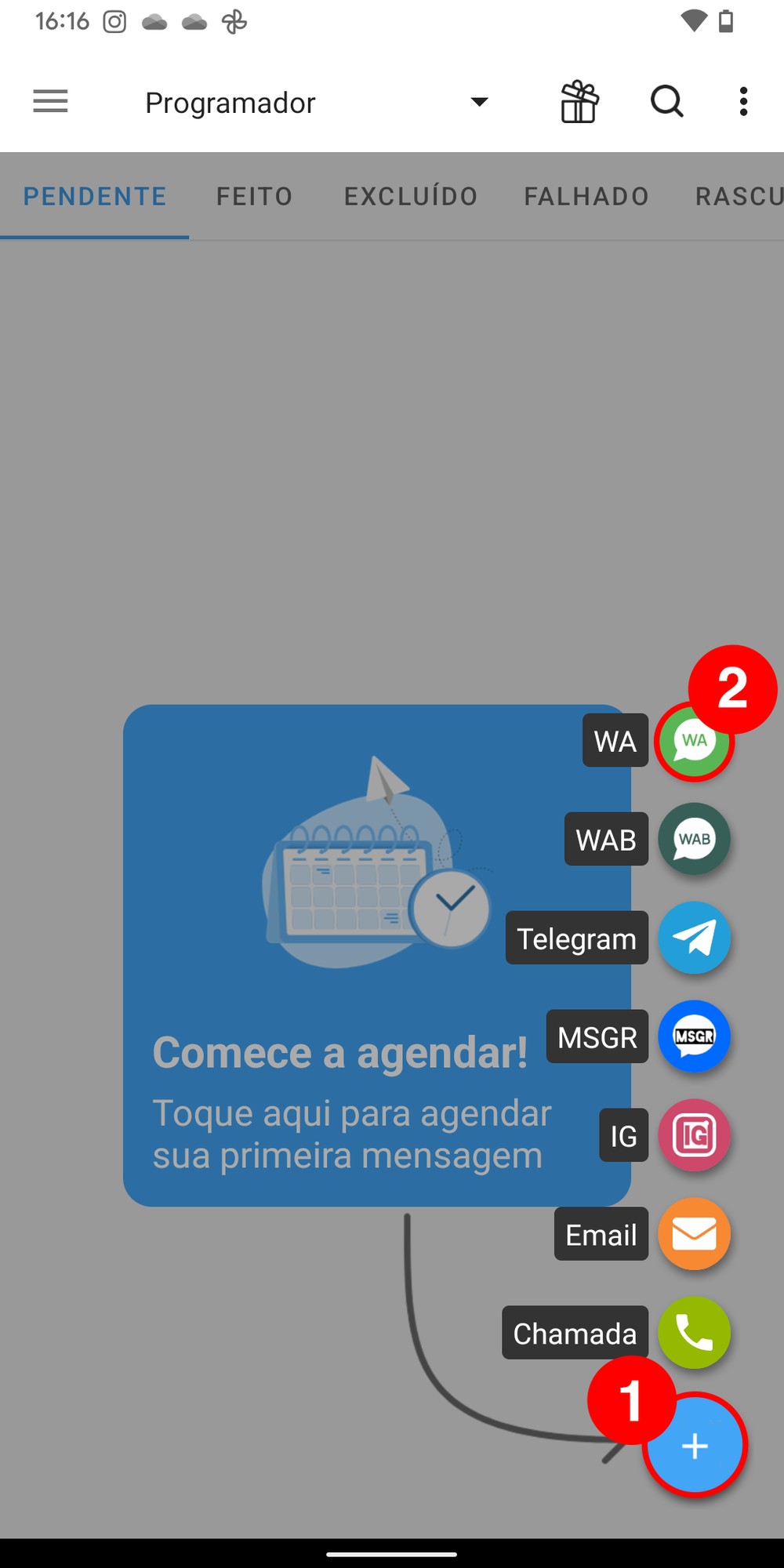Open the hamburger drawer menu
This screenshot has height=1568, width=784.
[x=50, y=102]
